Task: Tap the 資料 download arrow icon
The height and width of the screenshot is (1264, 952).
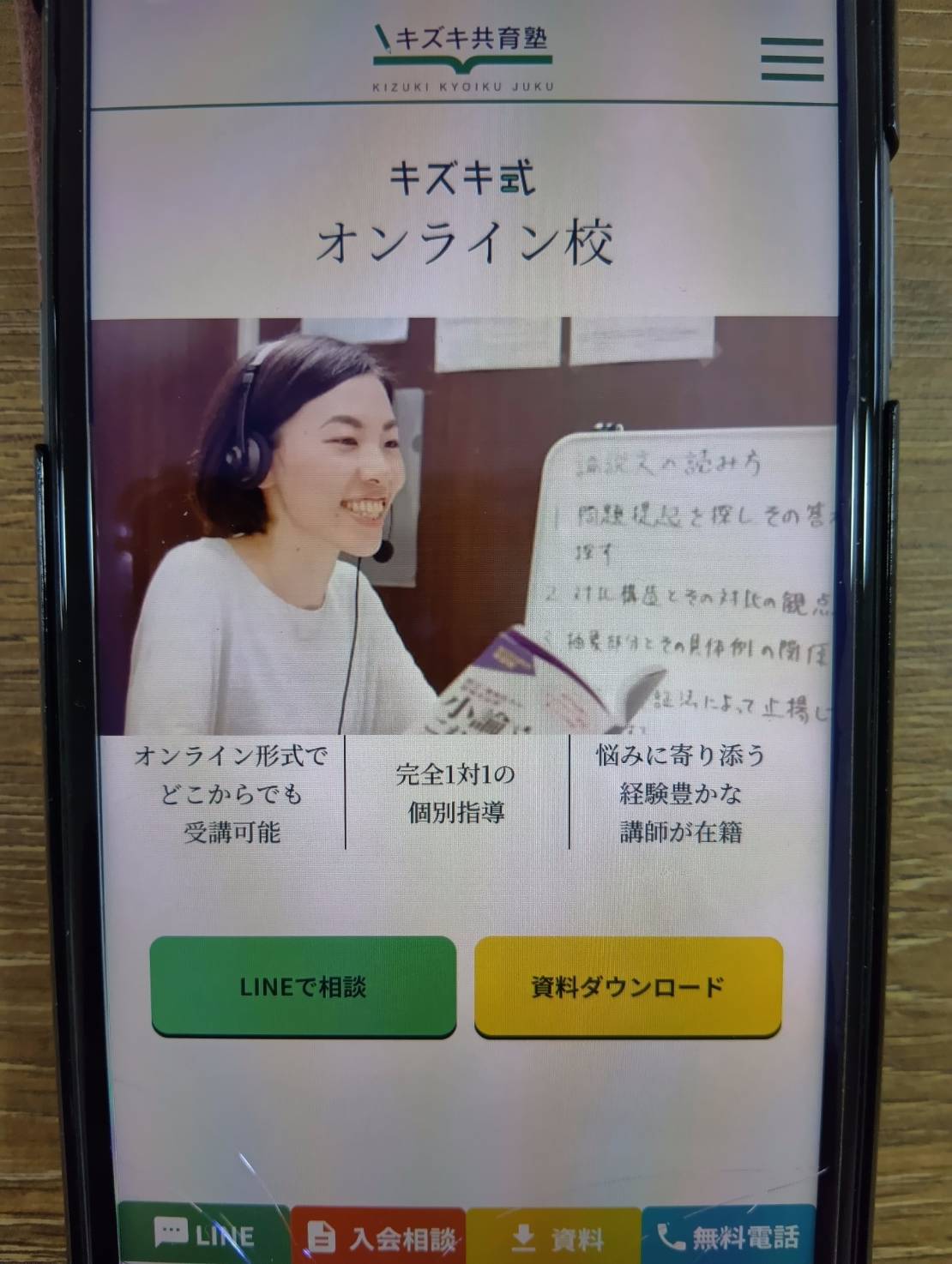Action: (523, 1236)
